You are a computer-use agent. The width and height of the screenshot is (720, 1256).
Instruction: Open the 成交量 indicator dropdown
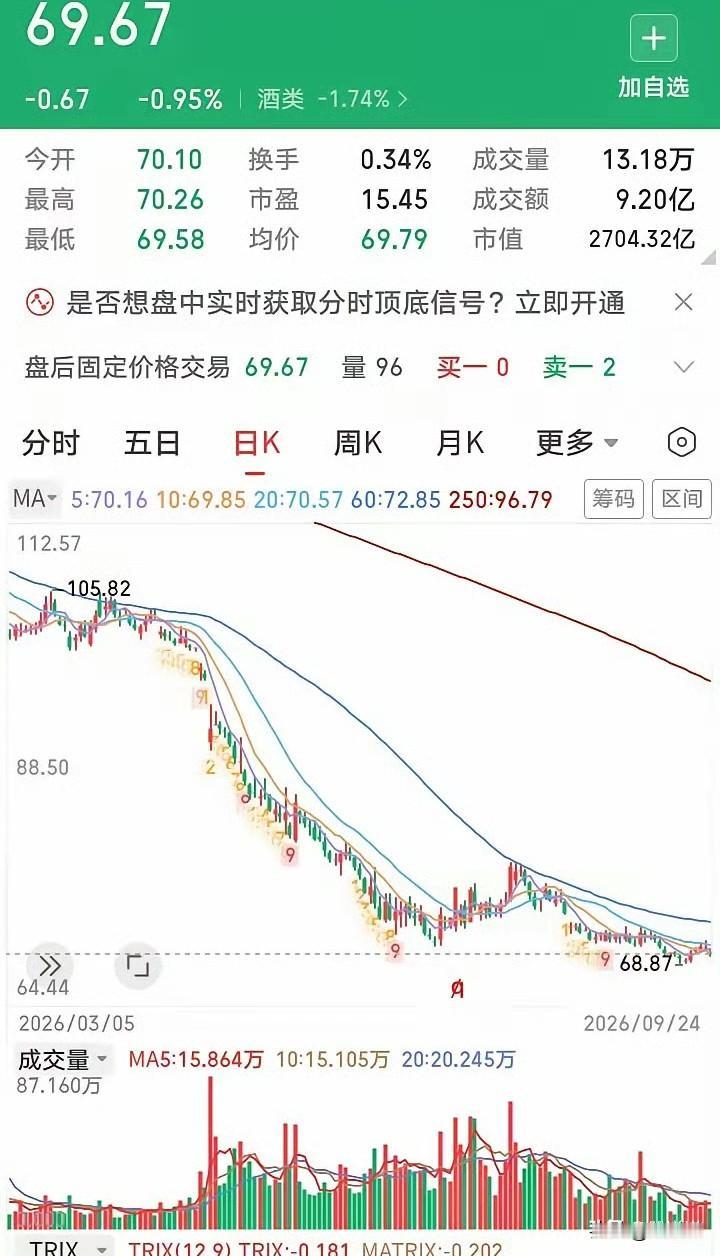(x=63, y=1059)
